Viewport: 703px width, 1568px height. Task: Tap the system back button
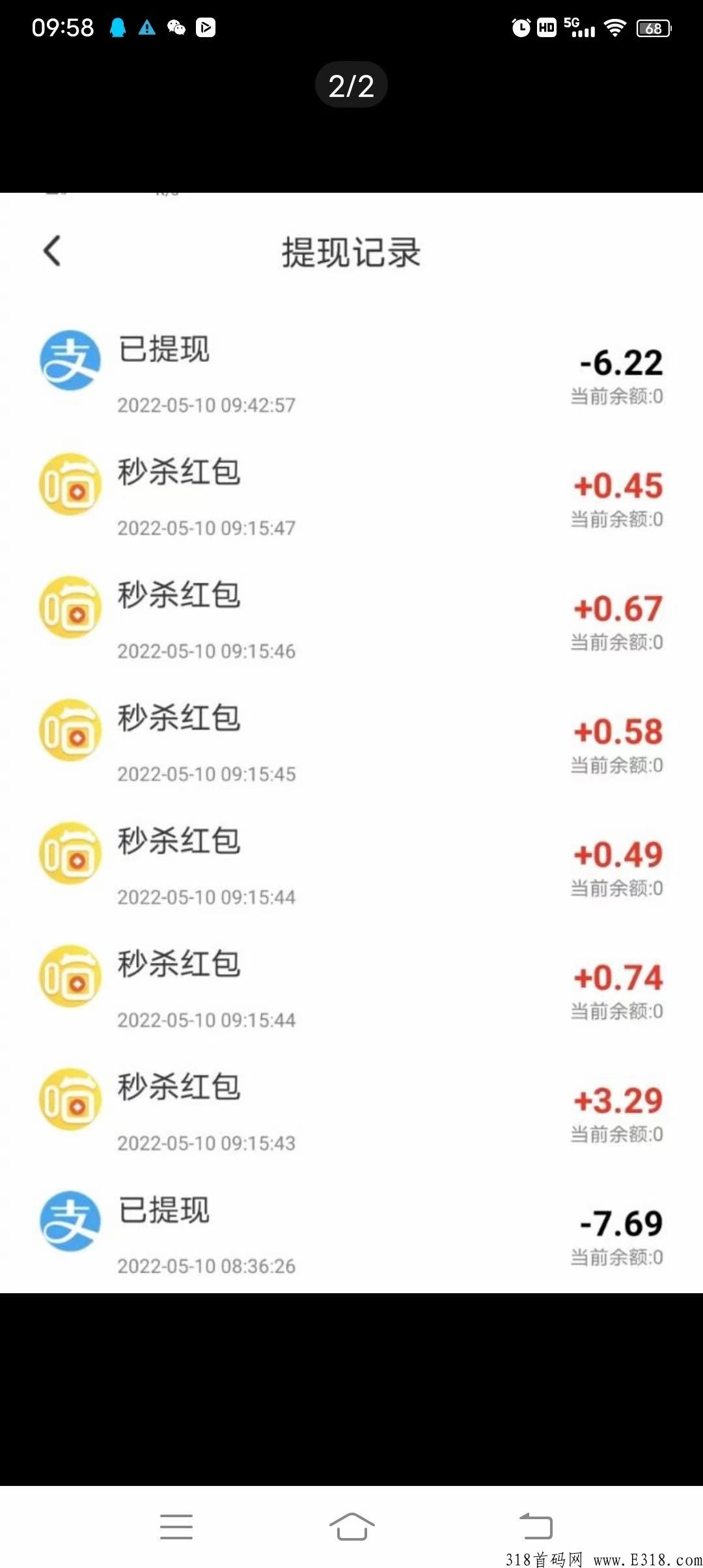[x=536, y=1526]
